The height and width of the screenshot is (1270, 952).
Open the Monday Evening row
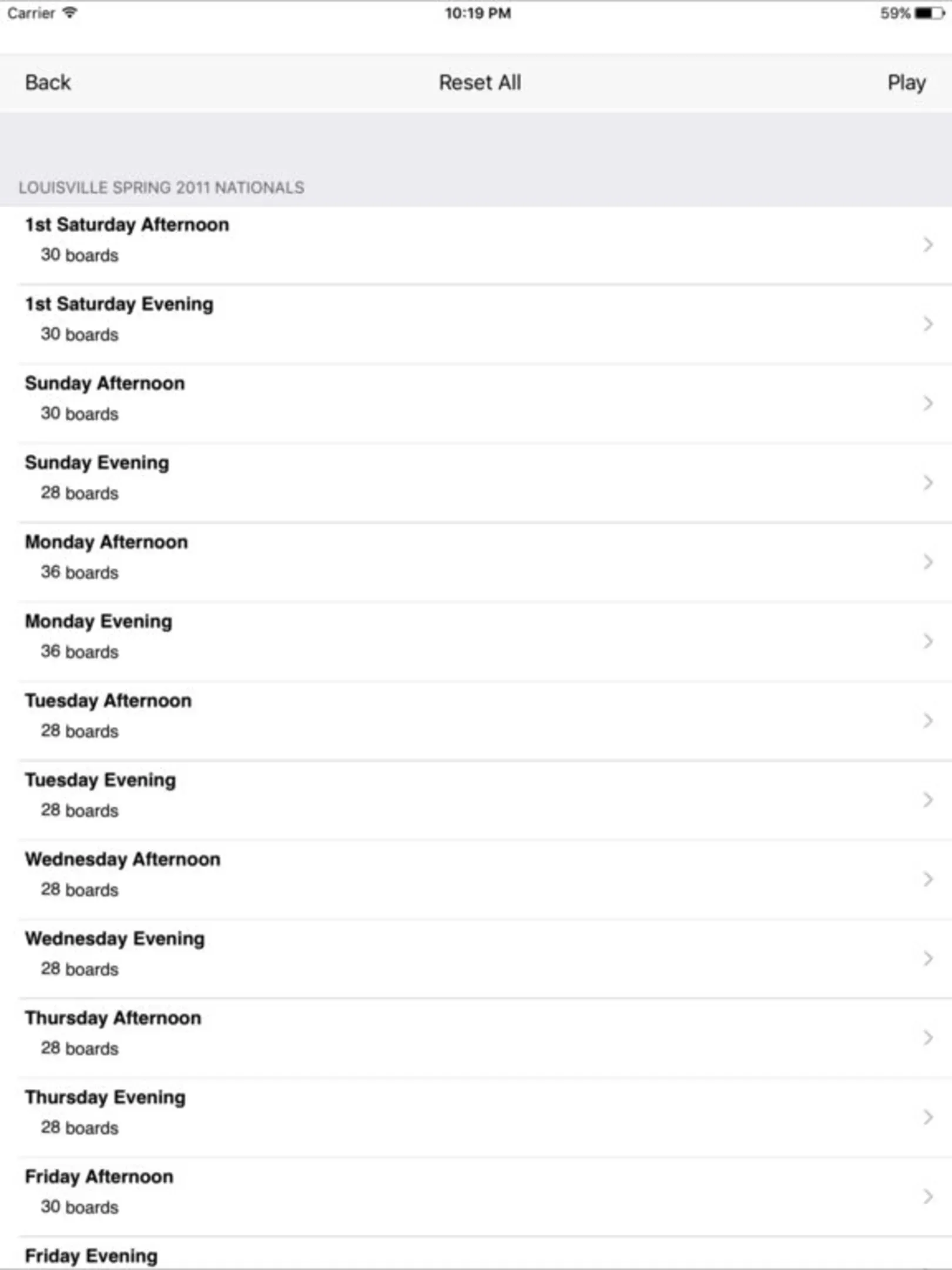click(476, 642)
